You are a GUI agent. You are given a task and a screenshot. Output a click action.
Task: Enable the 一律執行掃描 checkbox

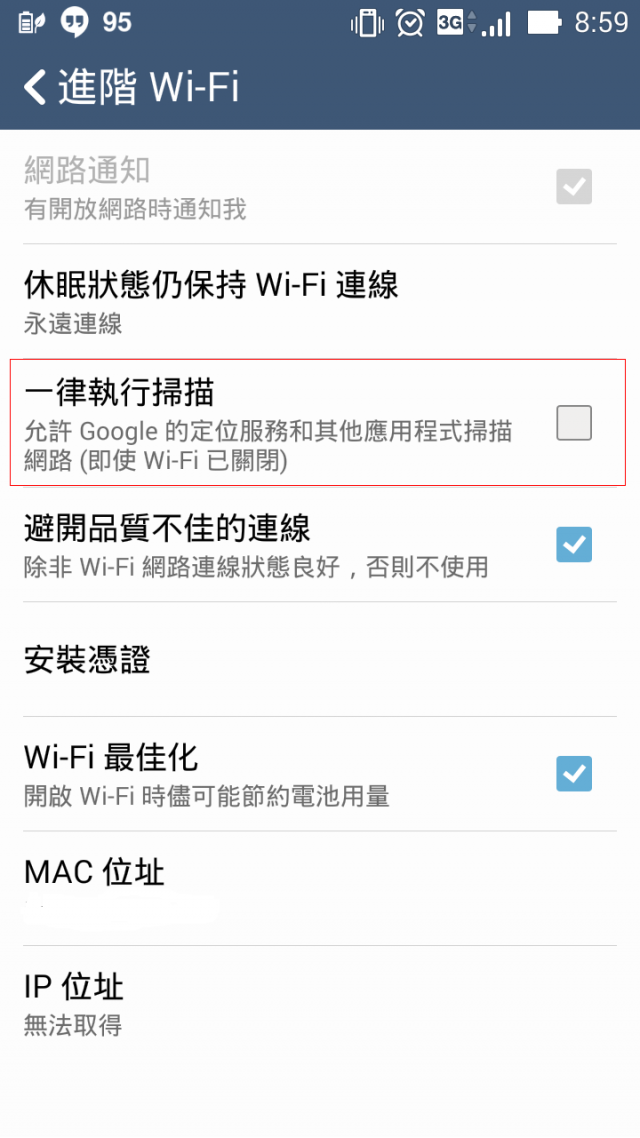574,423
